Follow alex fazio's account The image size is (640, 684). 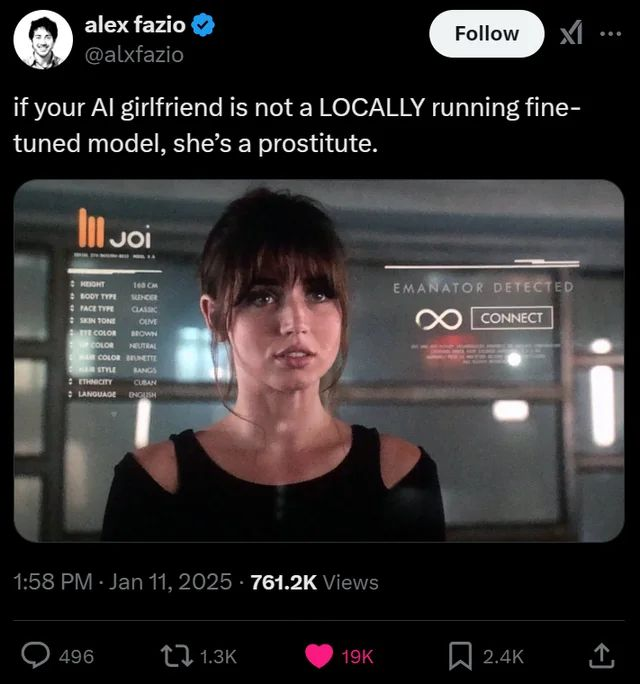487,34
